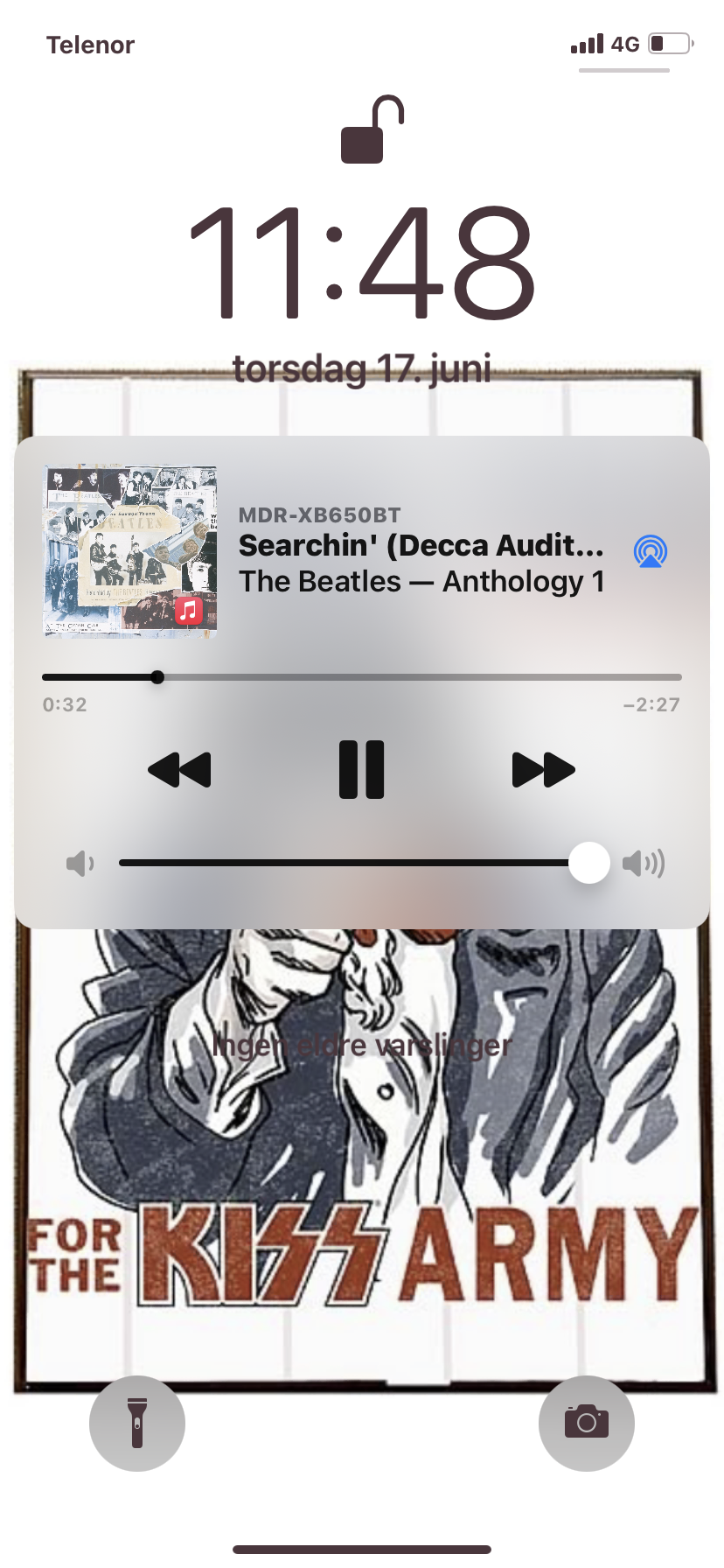
Task: Tap the playback progress bar
Action: coord(362,677)
